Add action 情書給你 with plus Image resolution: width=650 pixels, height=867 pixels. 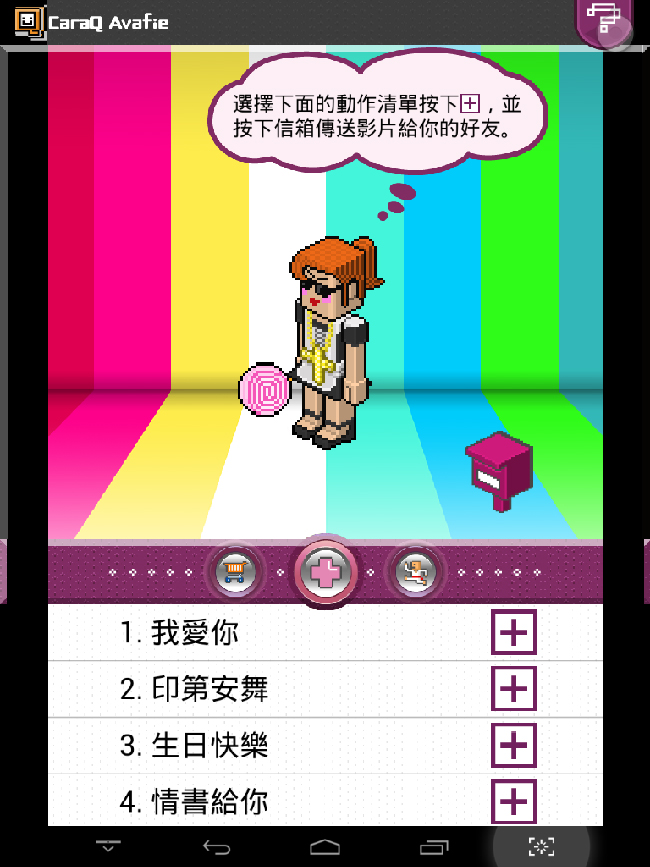click(513, 801)
